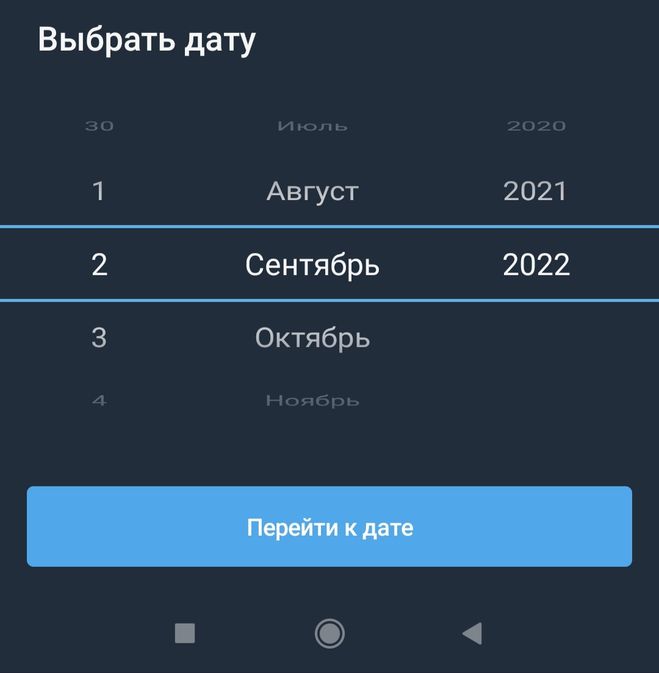Select day 3 in the picker
Viewport: 659px width, 673px height.
coord(98,338)
